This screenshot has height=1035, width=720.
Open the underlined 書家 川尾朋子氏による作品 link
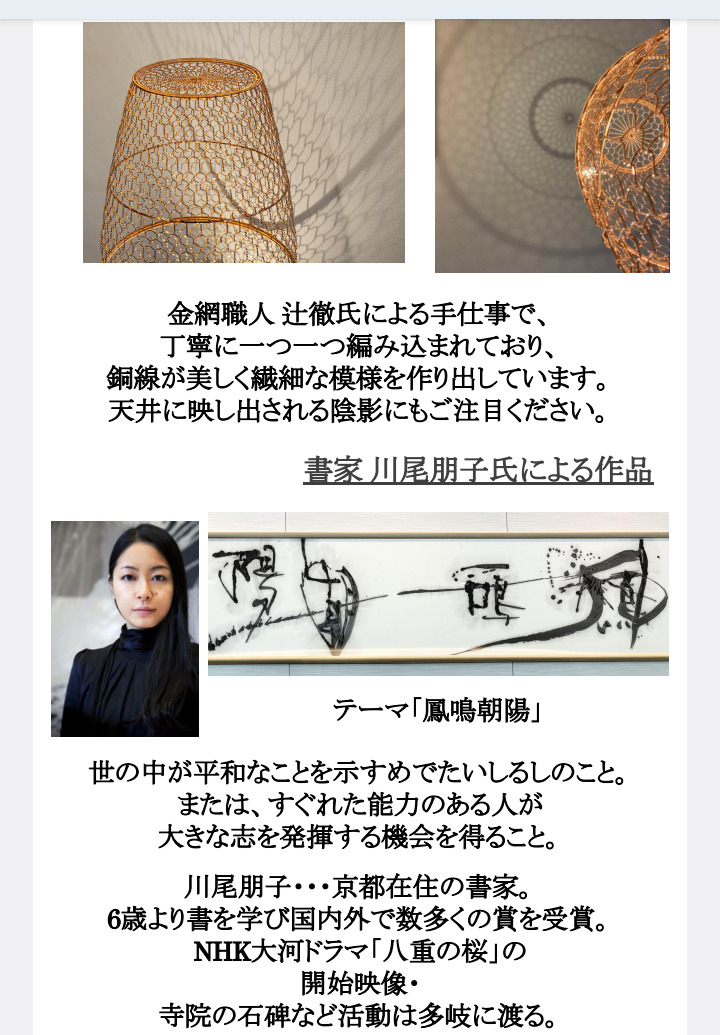coord(478,470)
